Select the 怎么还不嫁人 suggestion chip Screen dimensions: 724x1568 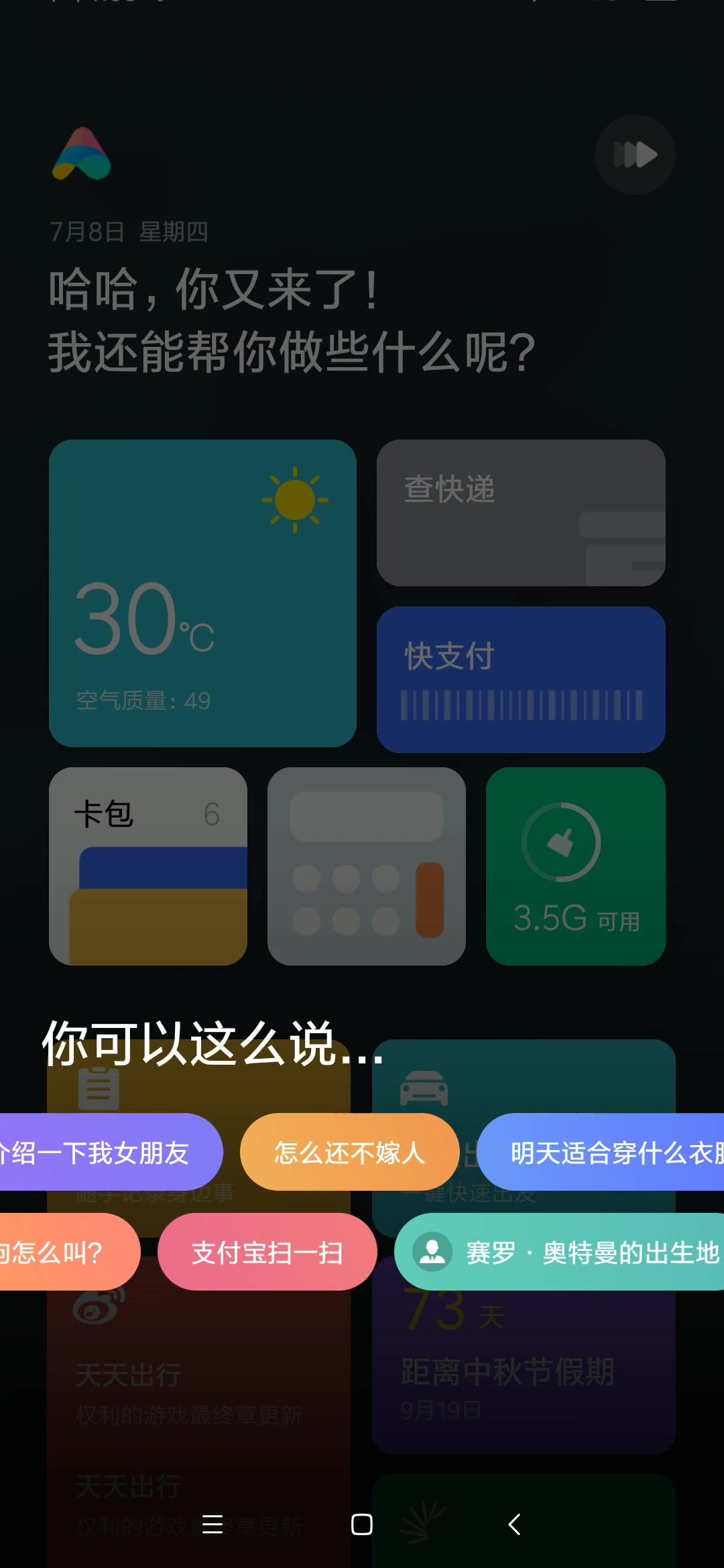pyautogui.click(x=350, y=1153)
